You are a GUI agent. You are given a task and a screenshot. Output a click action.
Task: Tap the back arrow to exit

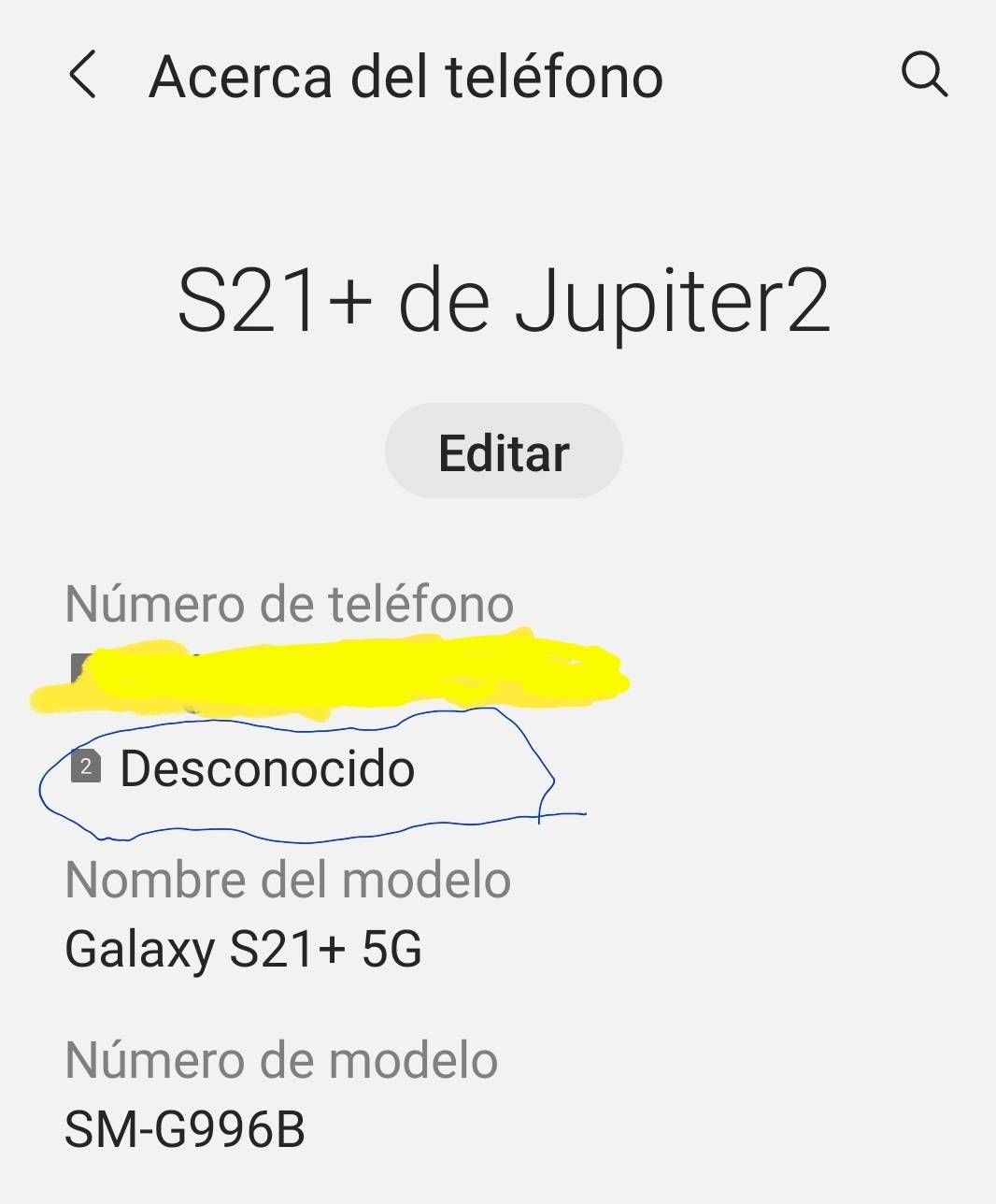click(84, 77)
